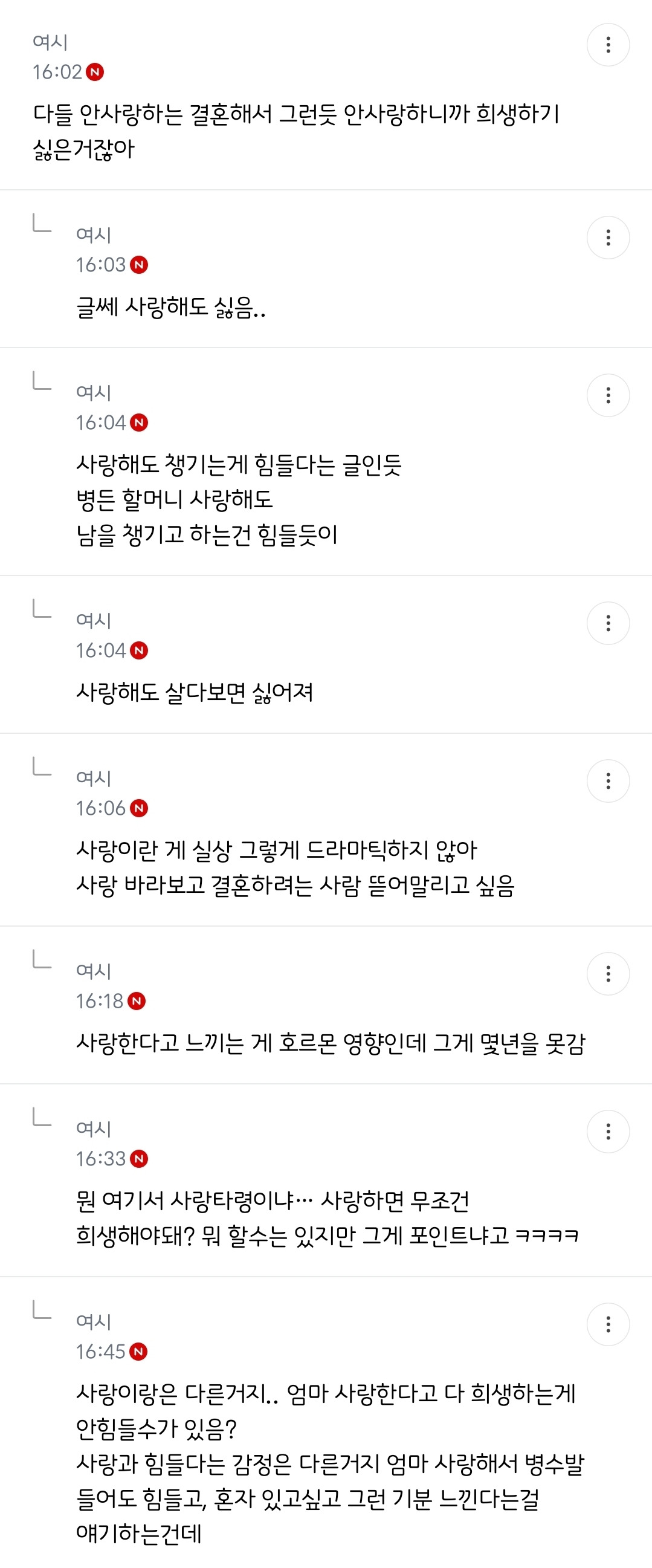Screen dimensions: 652x1568
Task: Open the options menu beside the 16:18 reply
Action: [x=608, y=974]
